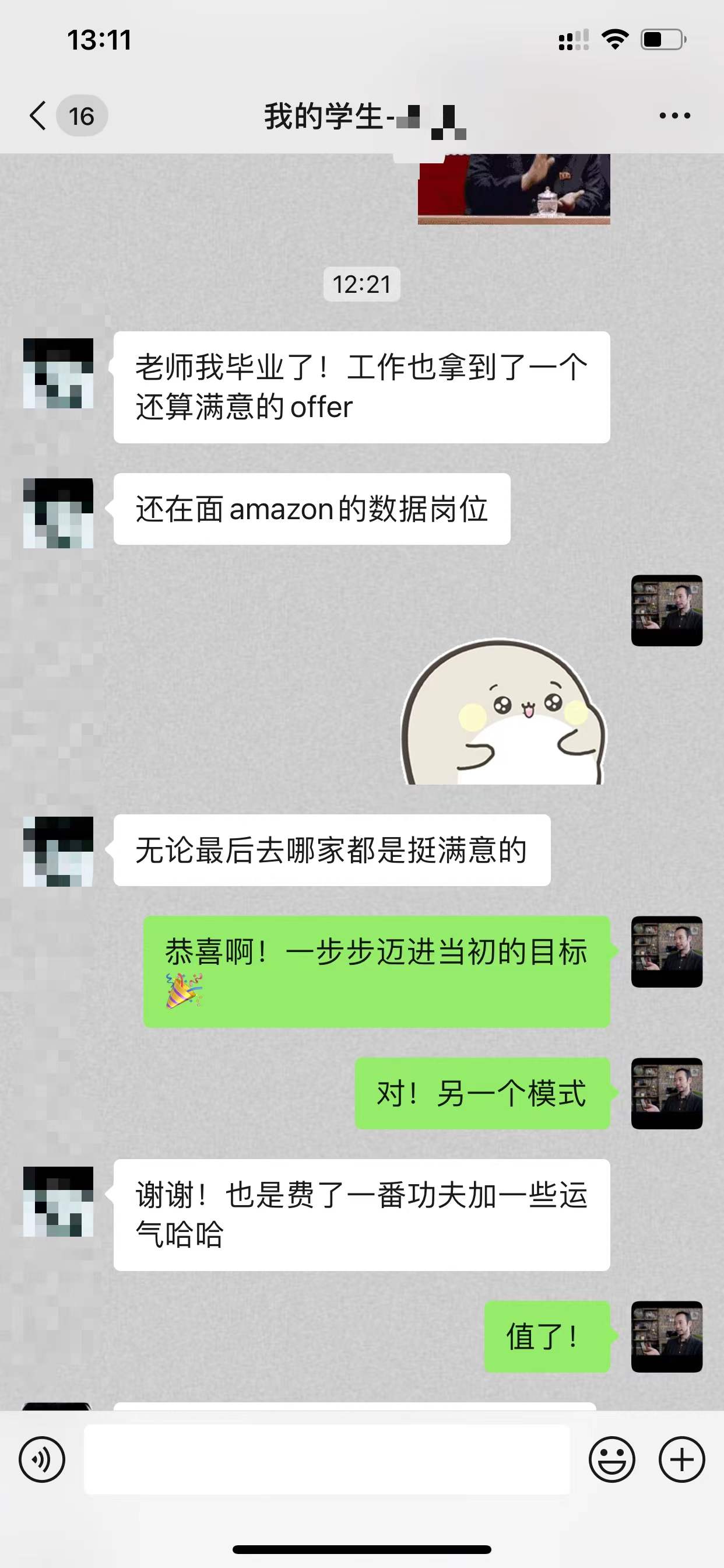The height and width of the screenshot is (1568, 724).
Task: Open student's avatar beside the amazon message
Action: (58, 513)
